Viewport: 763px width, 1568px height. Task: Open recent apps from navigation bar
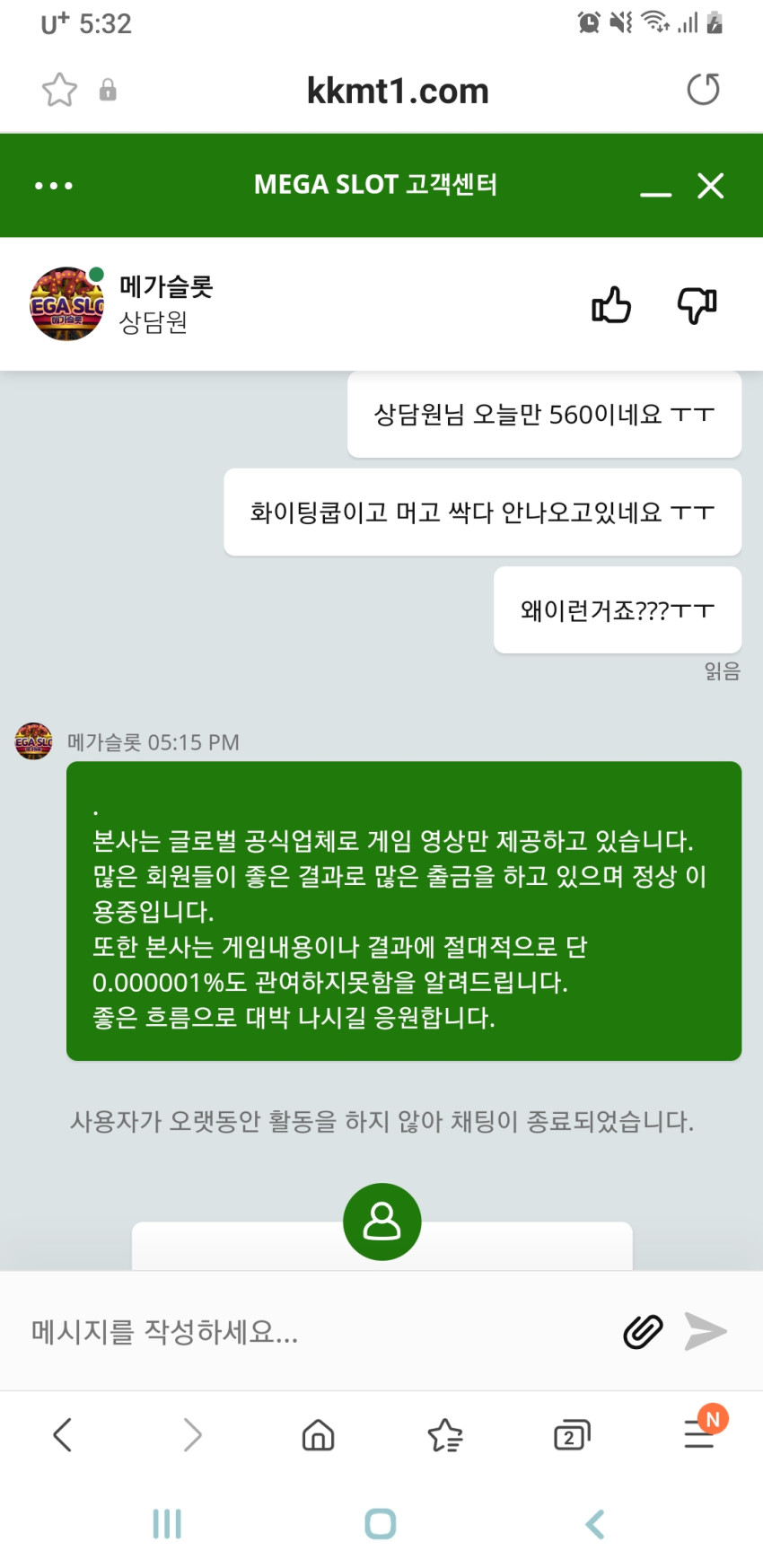167,1523
